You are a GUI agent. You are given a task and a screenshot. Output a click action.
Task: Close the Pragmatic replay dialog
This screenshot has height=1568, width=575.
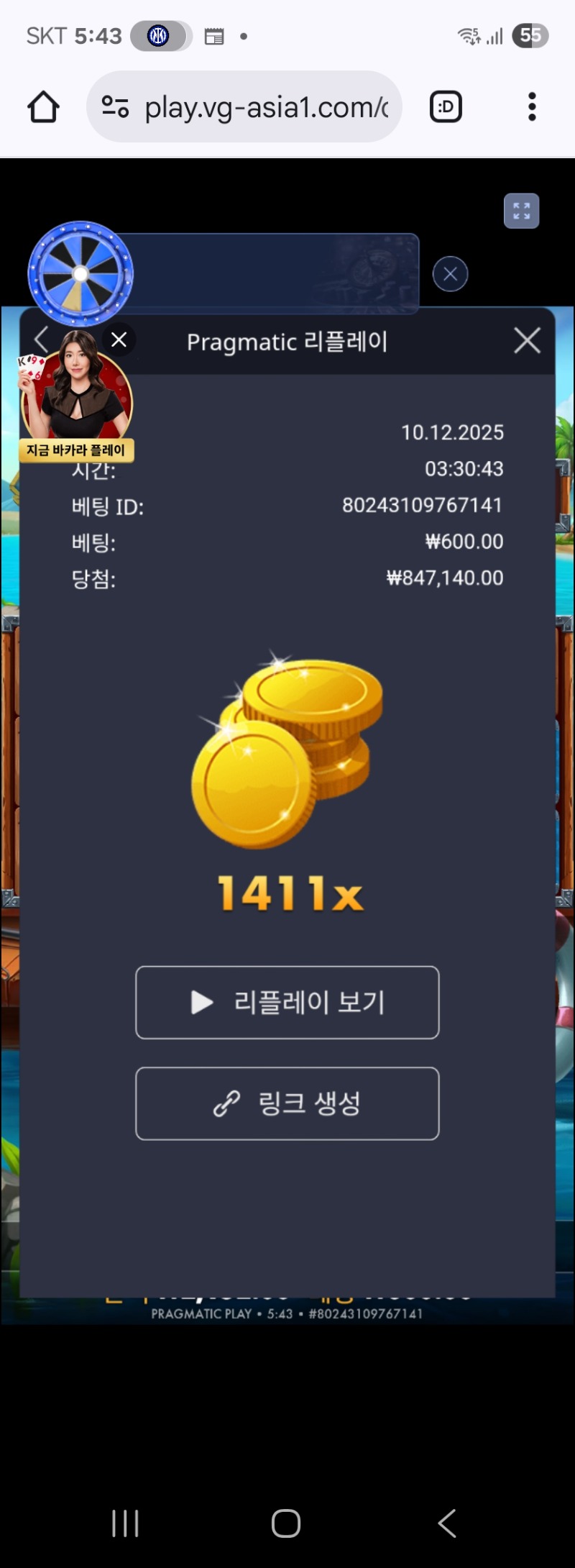click(527, 340)
